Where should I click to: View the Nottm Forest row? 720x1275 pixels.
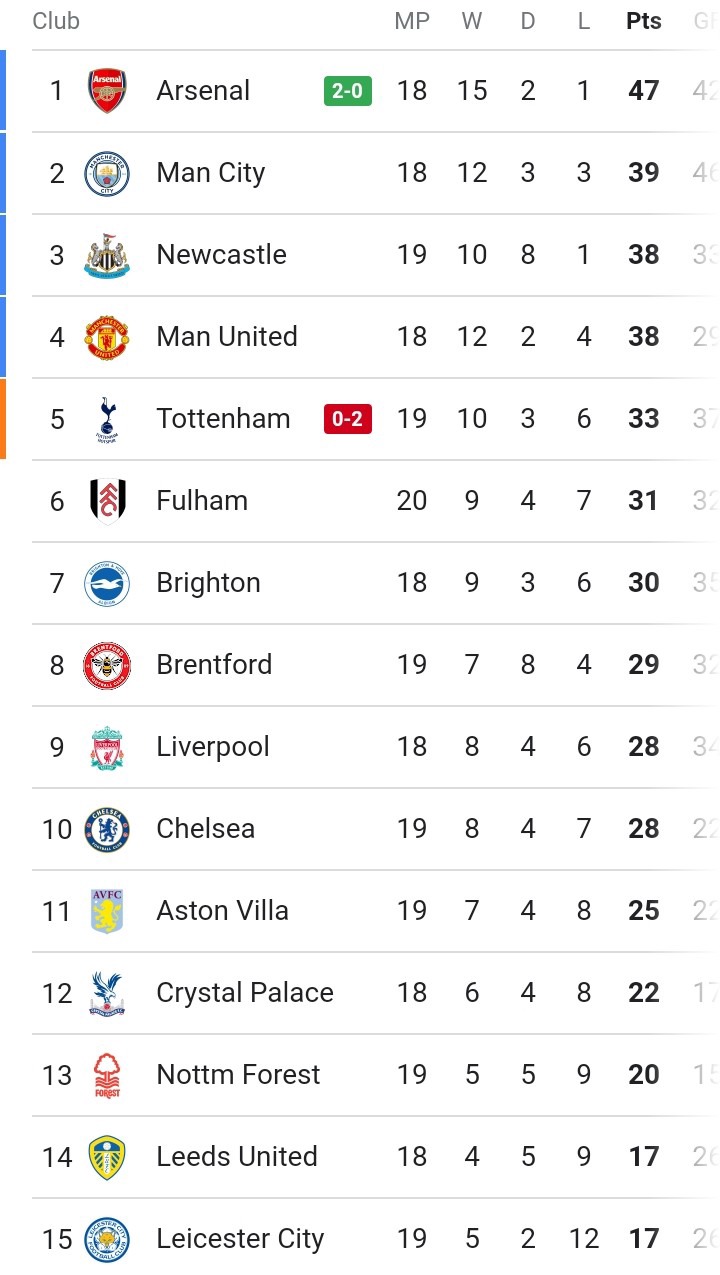point(376,1075)
